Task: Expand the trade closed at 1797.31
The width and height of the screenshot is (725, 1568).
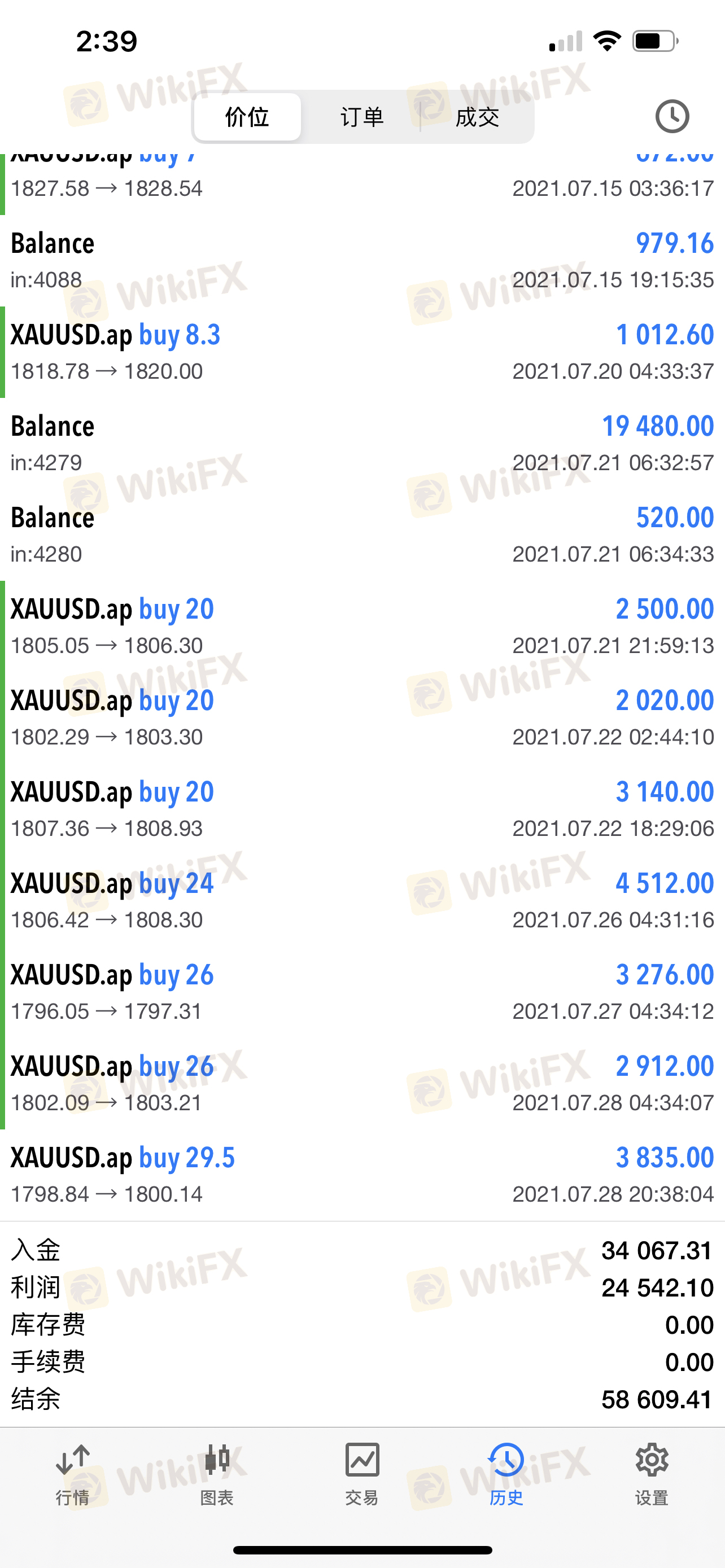Action: pos(362,992)
